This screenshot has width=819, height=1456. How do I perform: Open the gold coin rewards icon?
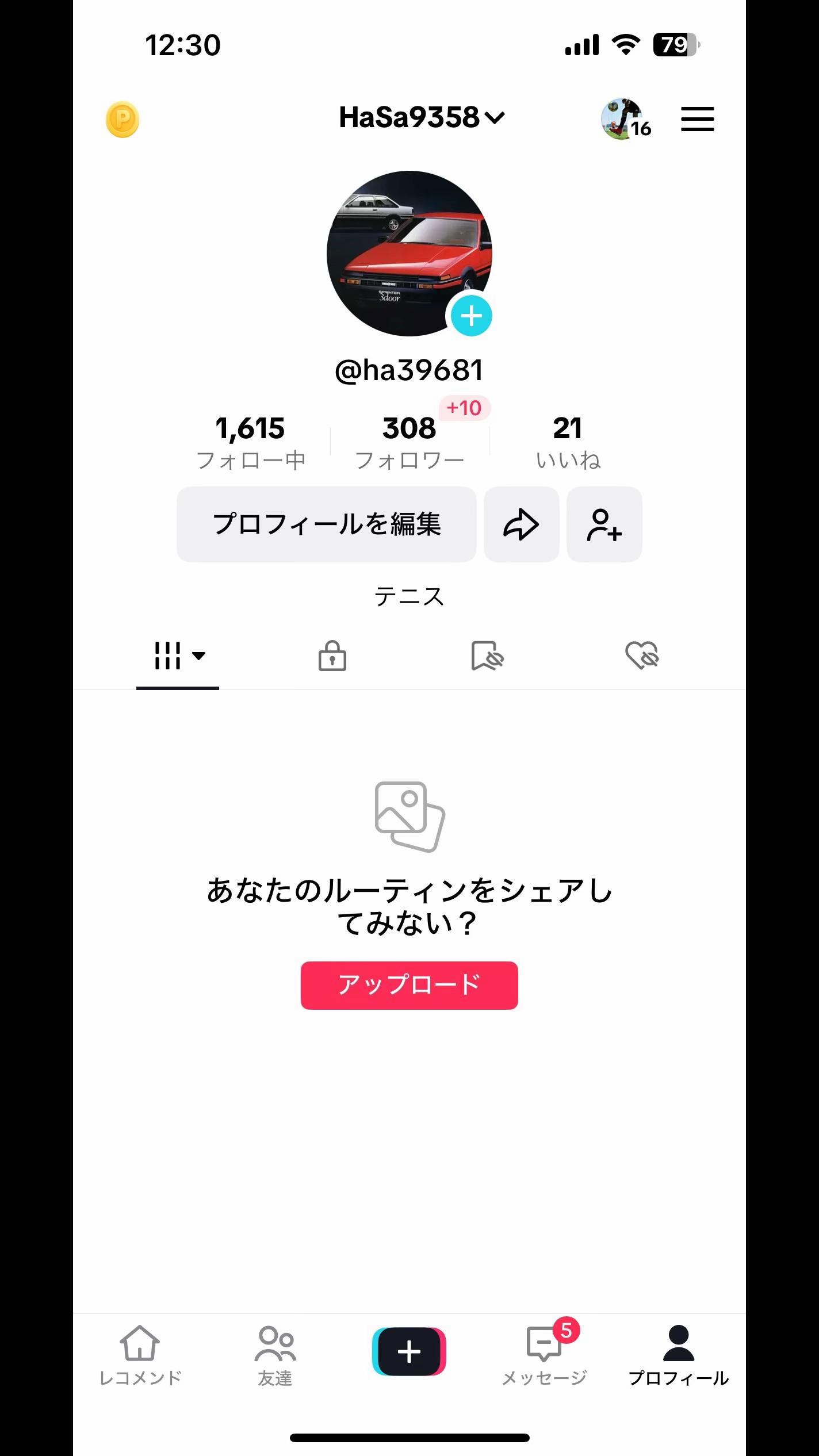click(122, 120)
